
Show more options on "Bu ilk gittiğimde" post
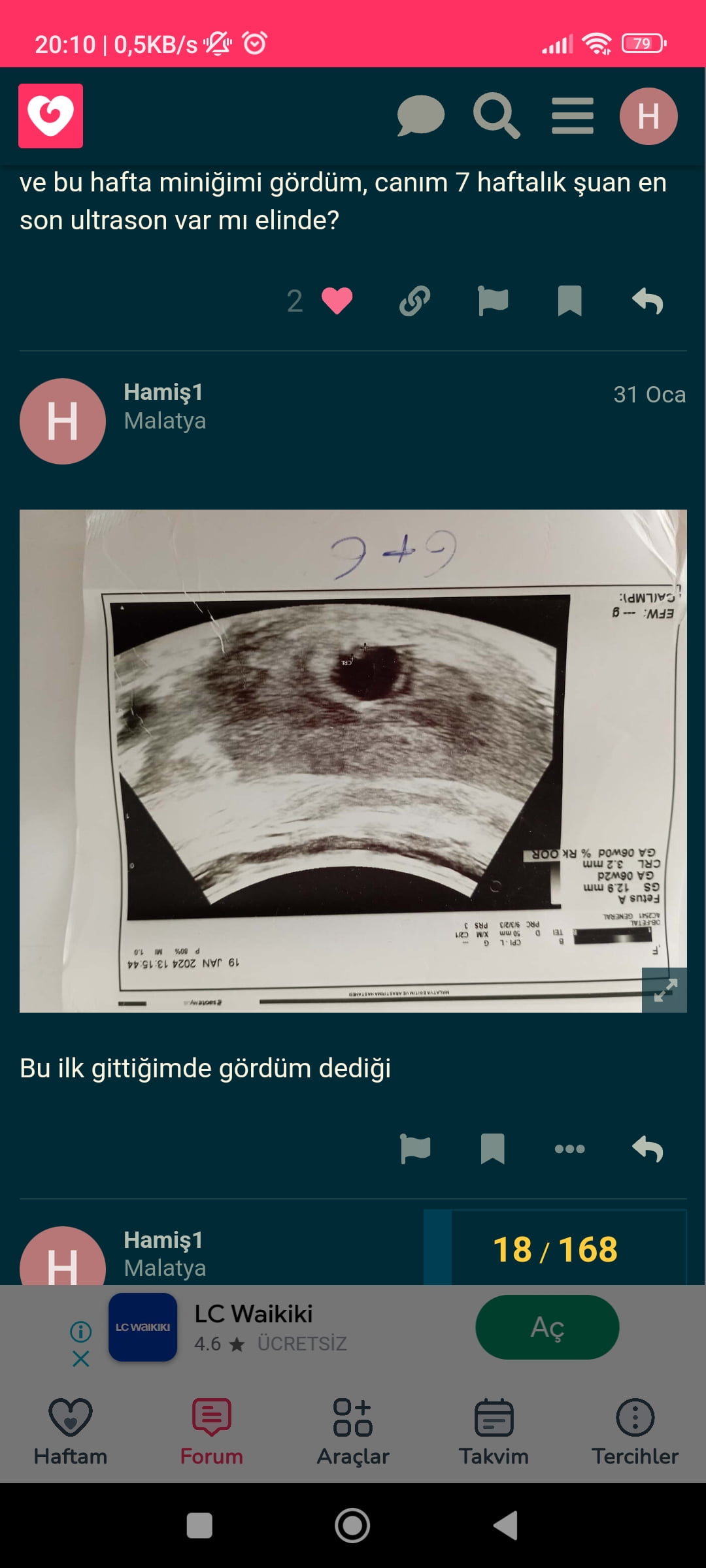click(570, 1149)
